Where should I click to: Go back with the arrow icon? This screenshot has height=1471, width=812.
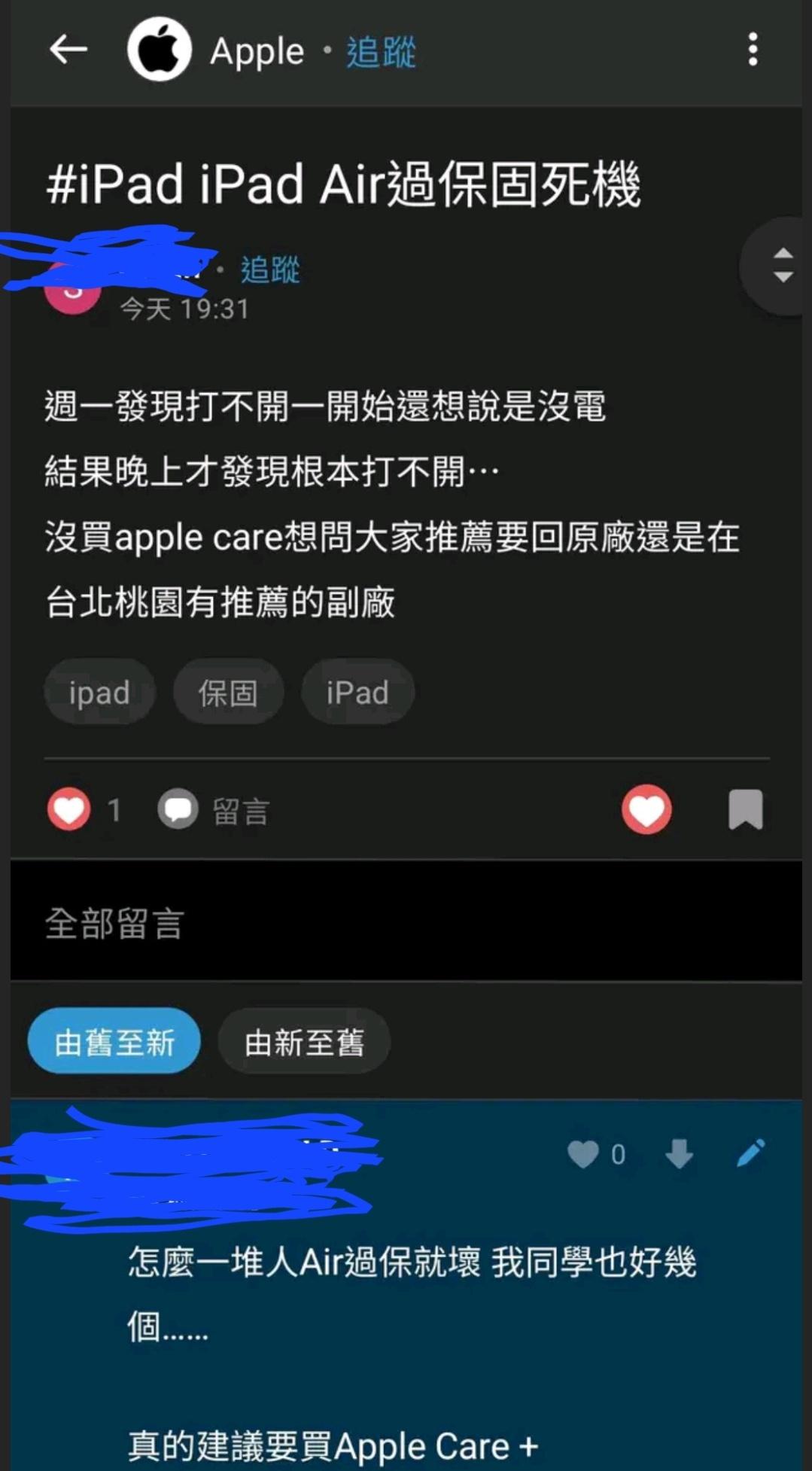point(68,50)
